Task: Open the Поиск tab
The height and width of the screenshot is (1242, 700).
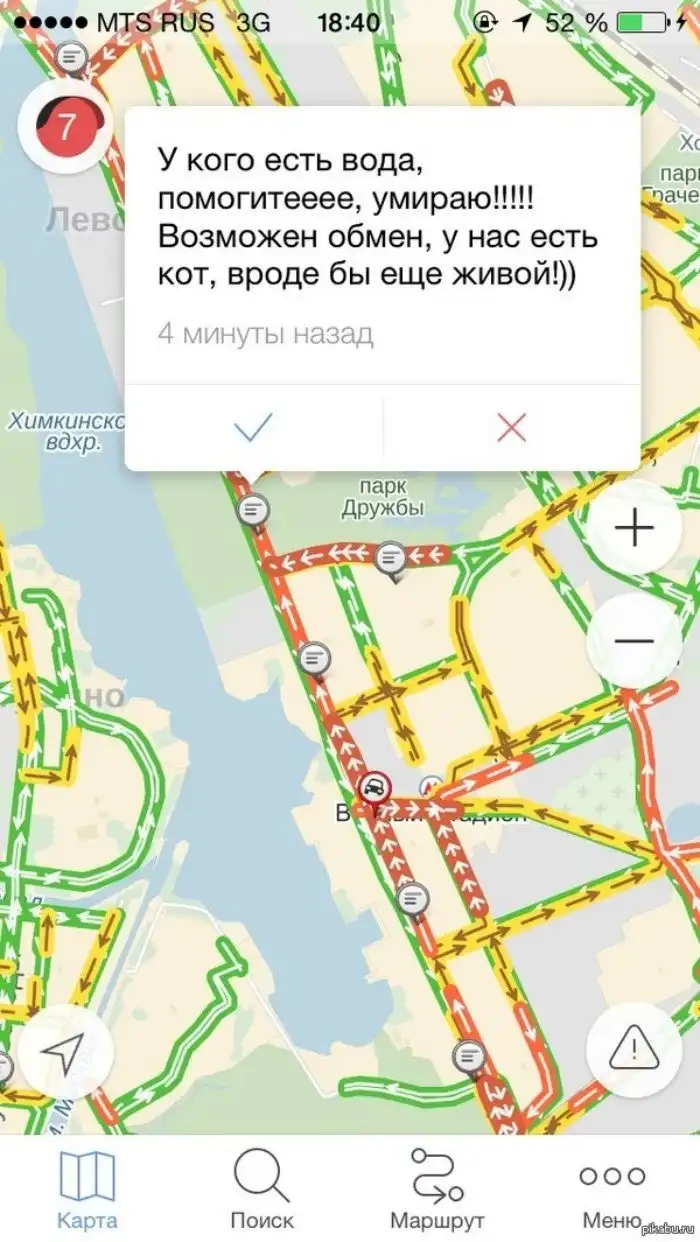Action: click(262, 1189)
